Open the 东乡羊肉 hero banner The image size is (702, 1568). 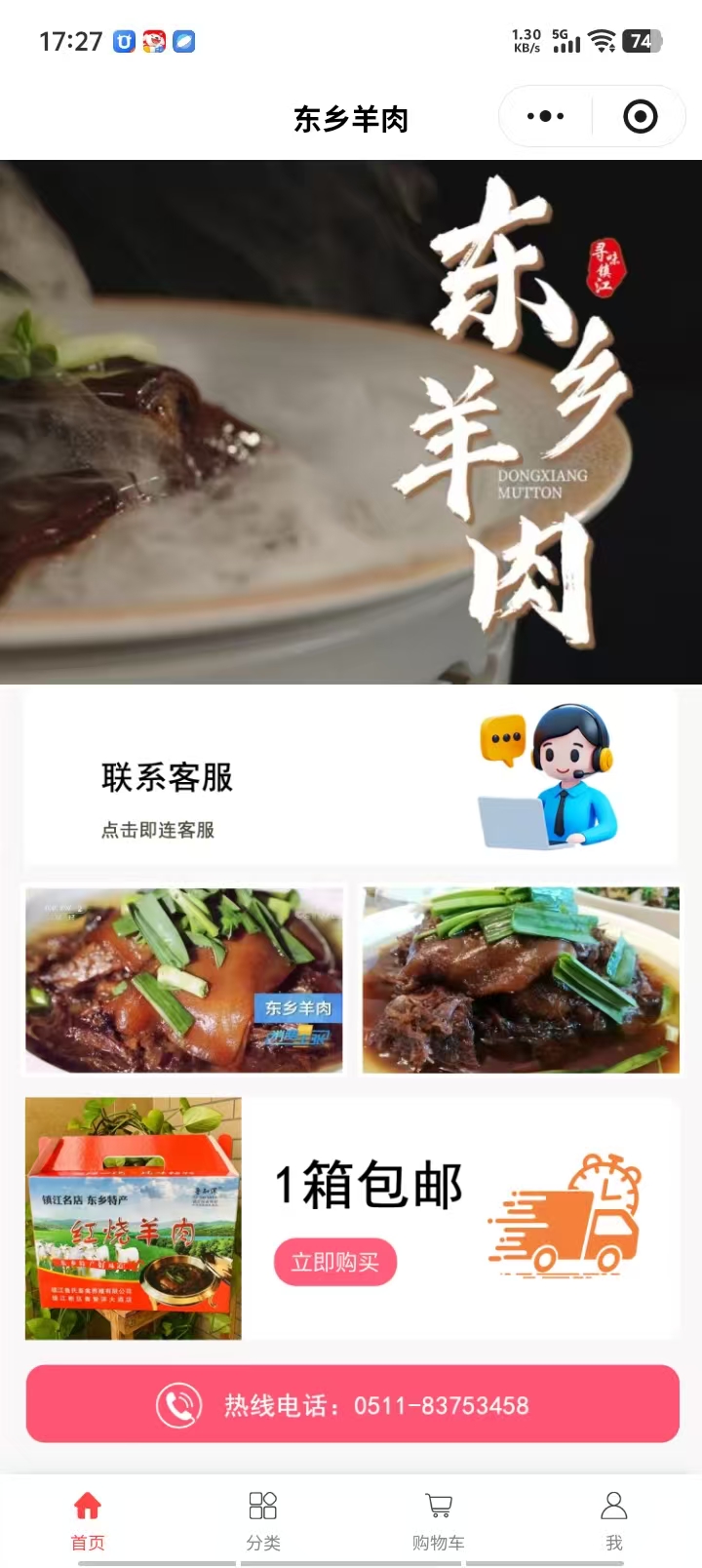[351, 421]
